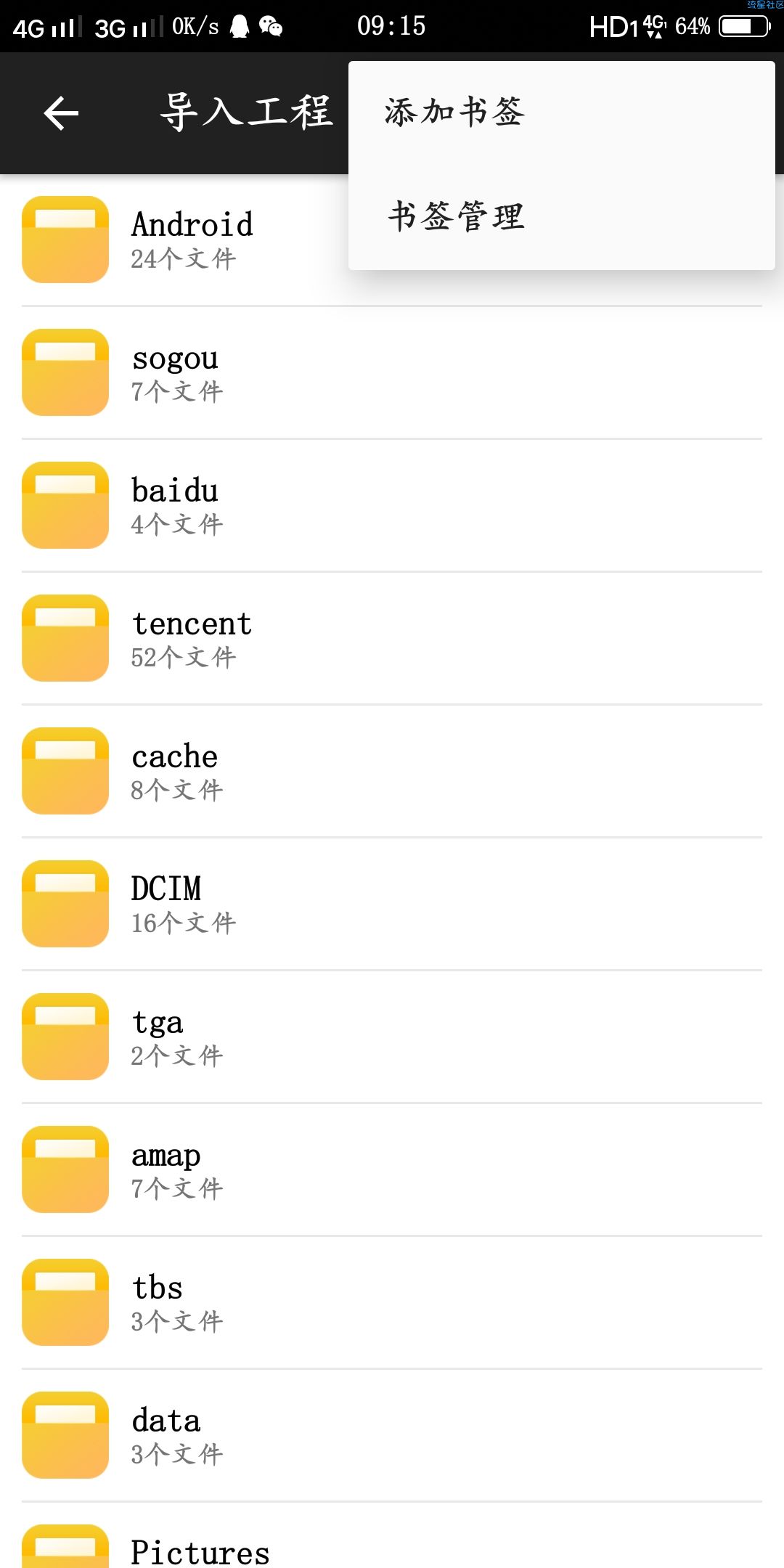
Task: Select 添加书签 from the popup menu
Action: coord(562,113)
